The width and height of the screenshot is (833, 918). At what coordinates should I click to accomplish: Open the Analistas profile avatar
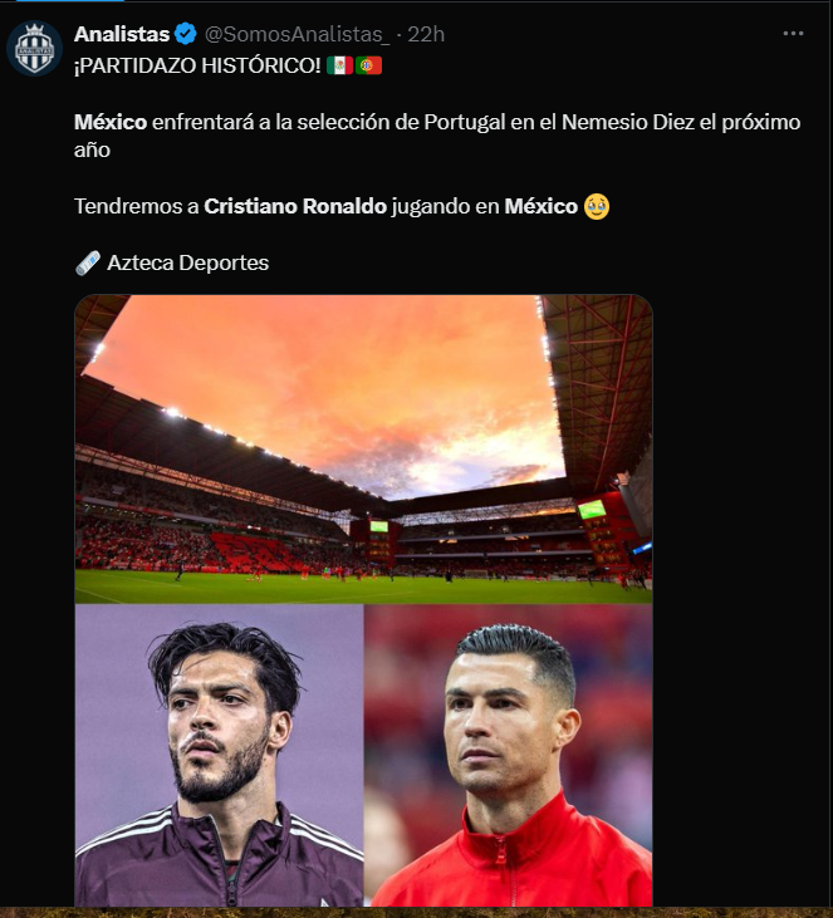34,48
